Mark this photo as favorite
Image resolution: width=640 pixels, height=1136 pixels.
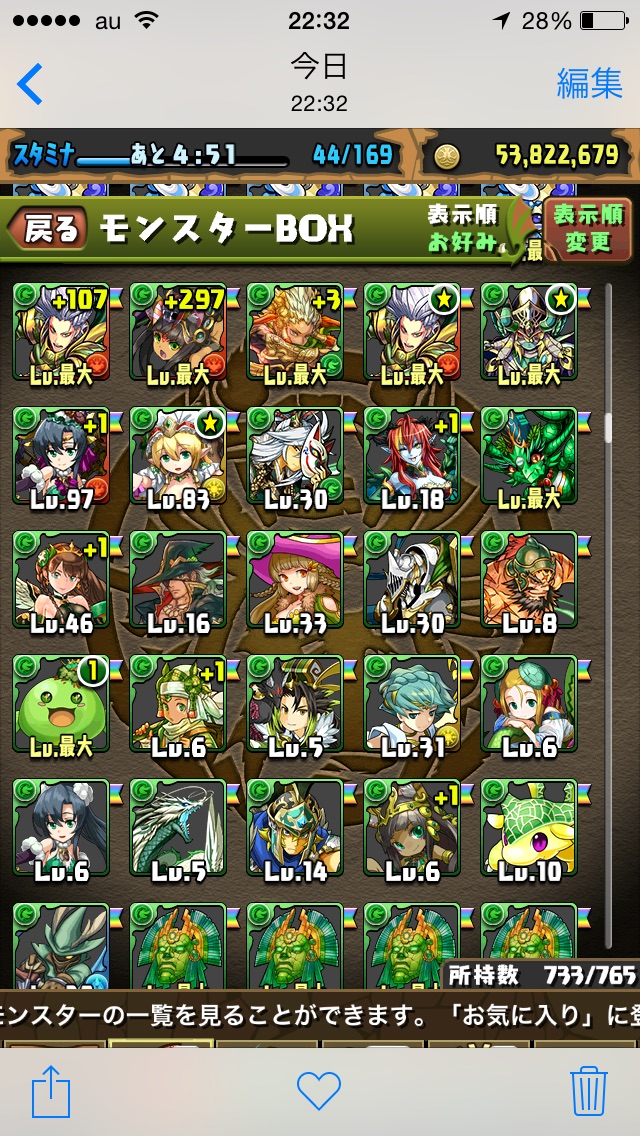tap(319, 1091)
